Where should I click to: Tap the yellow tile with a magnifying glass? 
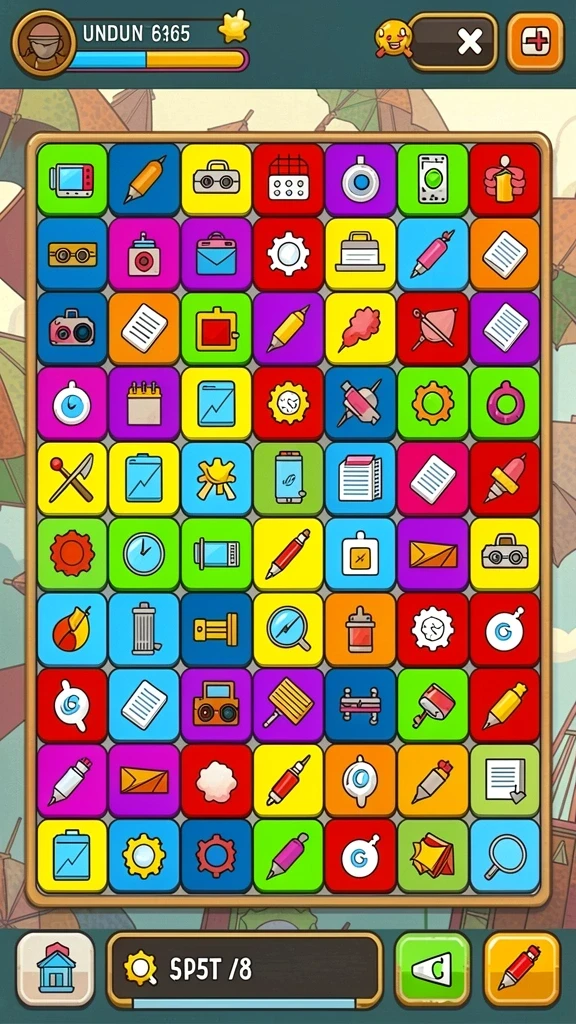[288, 630]
